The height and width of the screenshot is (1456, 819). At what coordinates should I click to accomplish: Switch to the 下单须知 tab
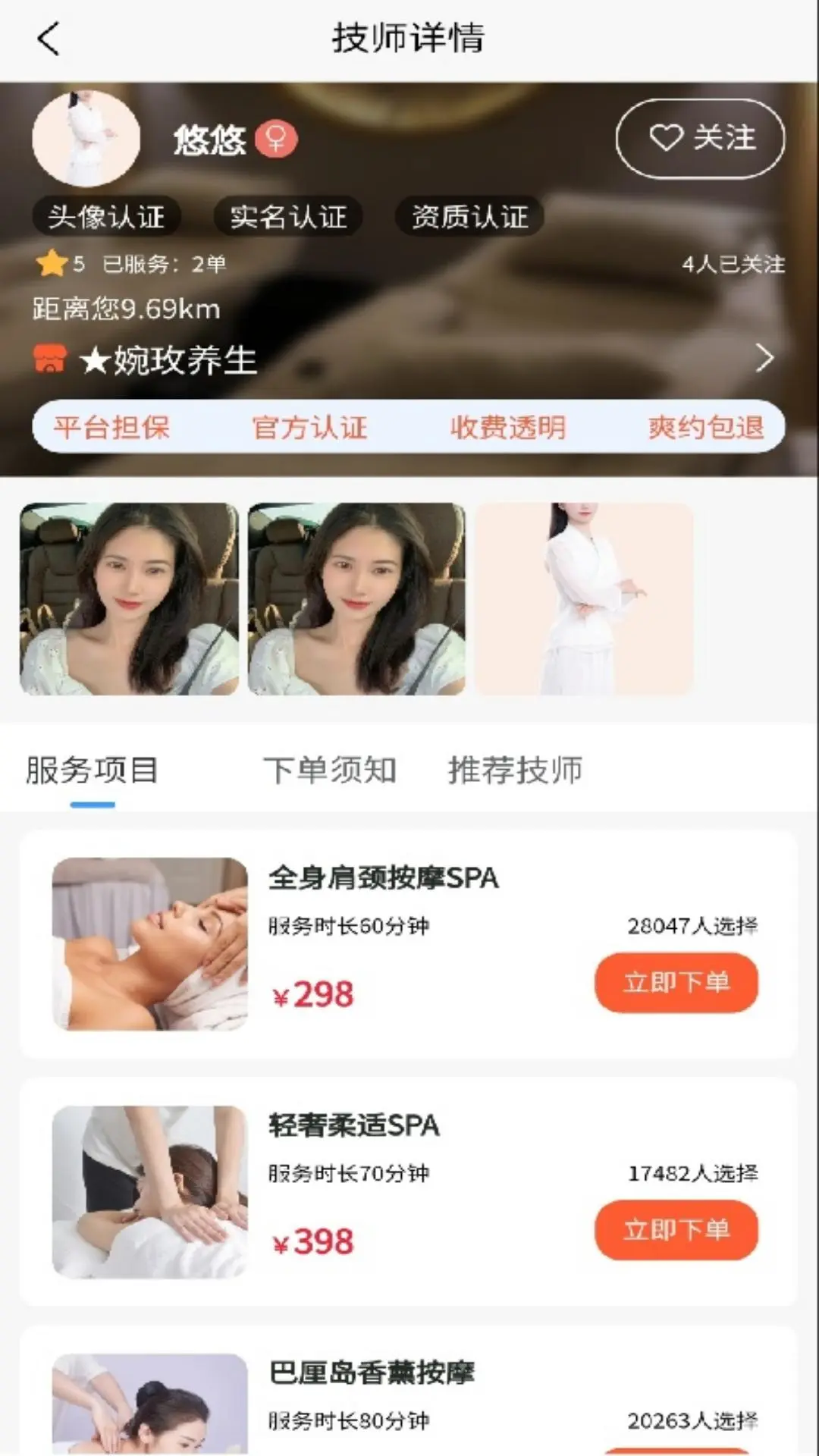coord(329,770)
